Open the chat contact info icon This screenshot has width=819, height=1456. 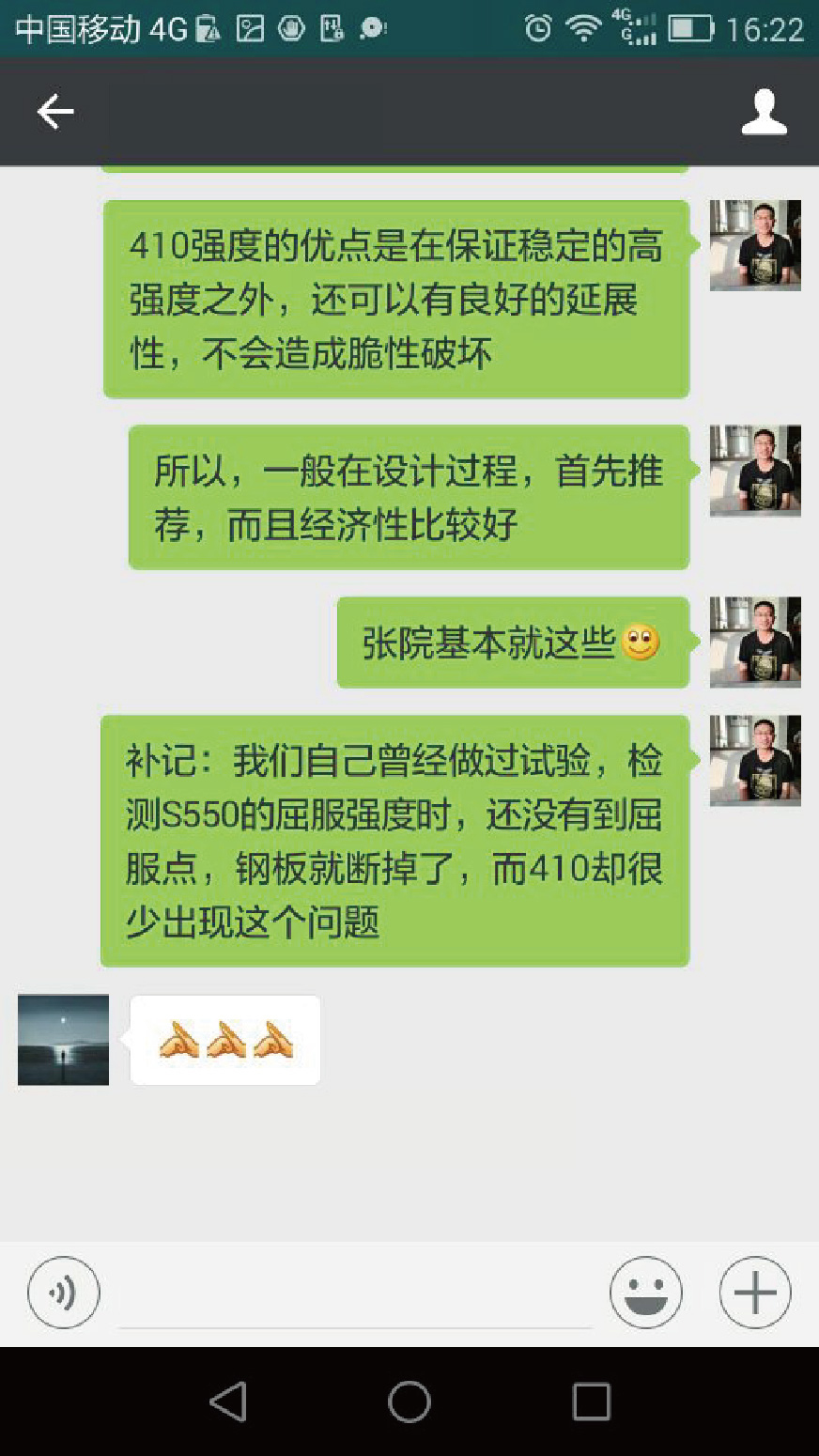coord(764,112)
